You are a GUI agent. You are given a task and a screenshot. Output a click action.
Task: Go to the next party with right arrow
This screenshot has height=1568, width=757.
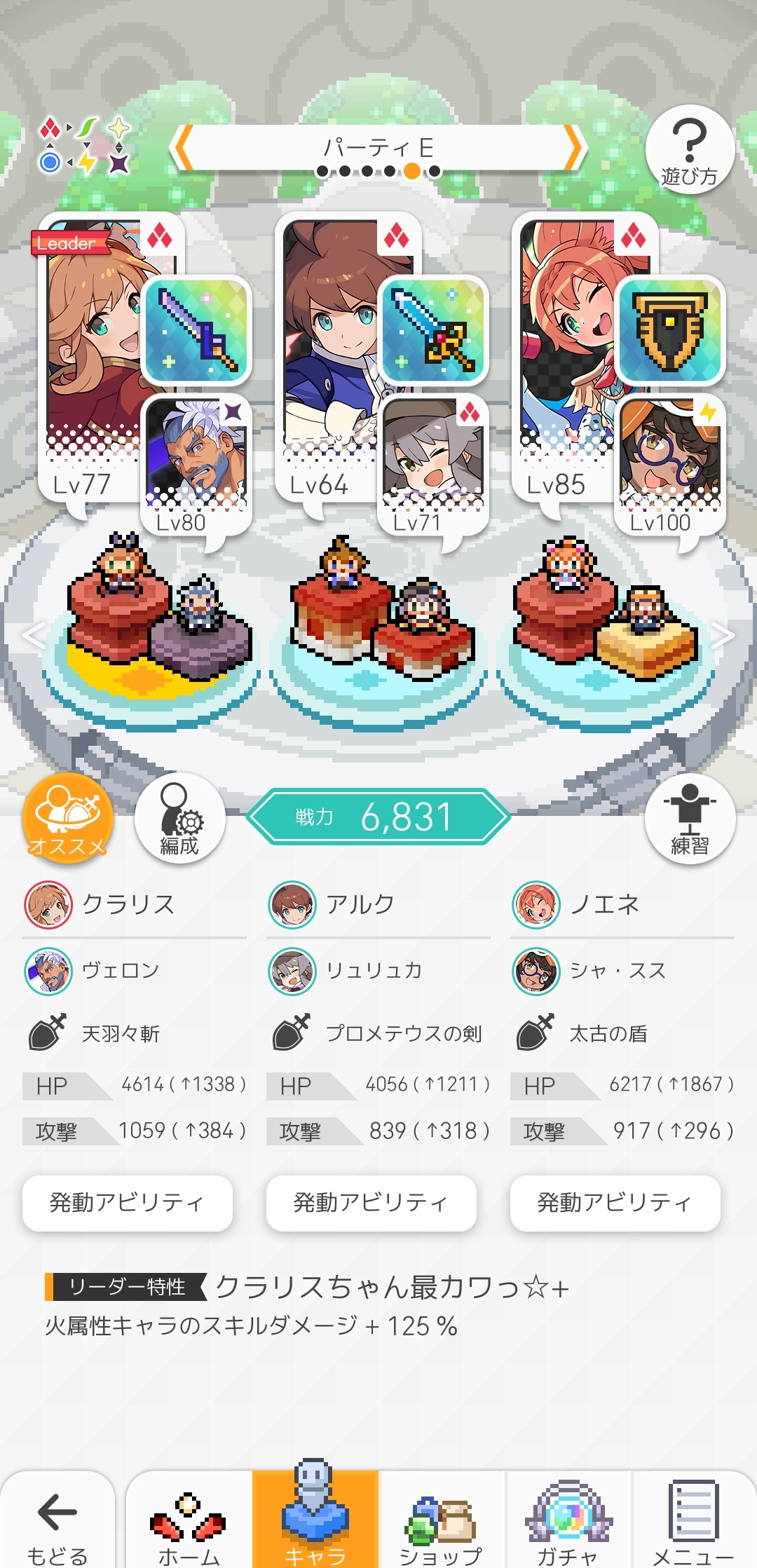(x=573, y=148)
